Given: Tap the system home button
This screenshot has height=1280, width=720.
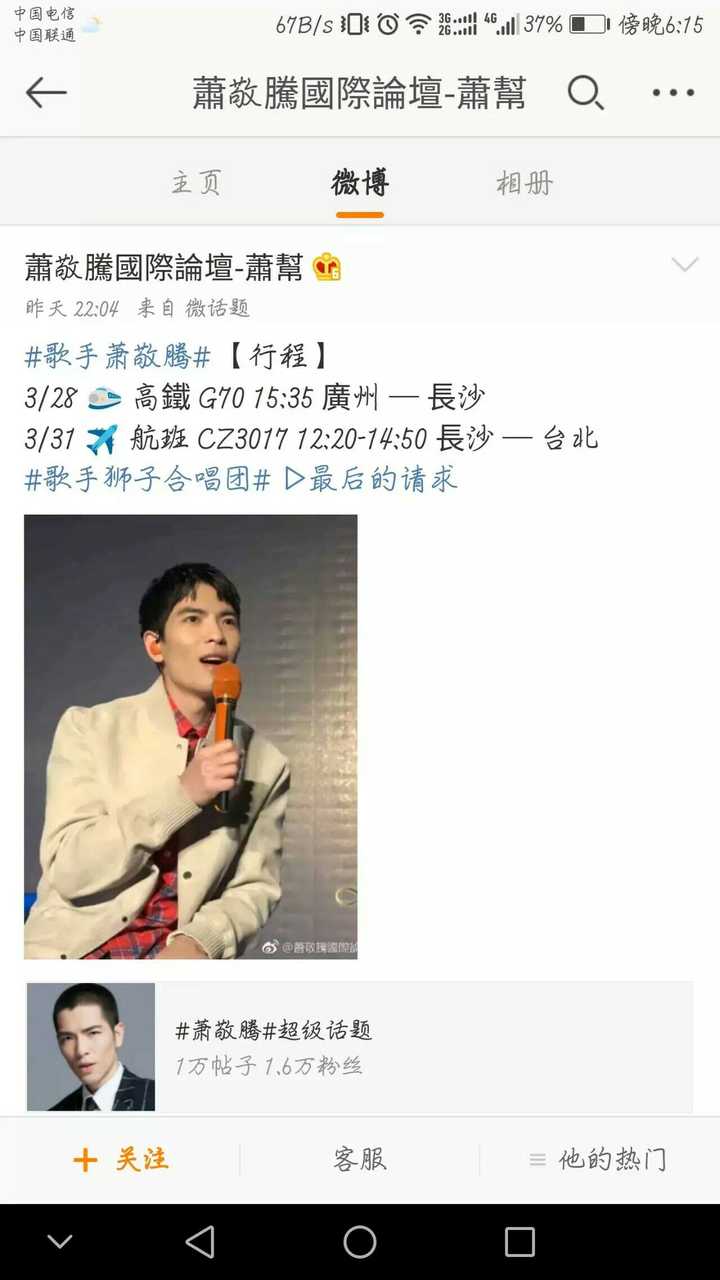Looking at the screenshot, I should (360, 1242).
